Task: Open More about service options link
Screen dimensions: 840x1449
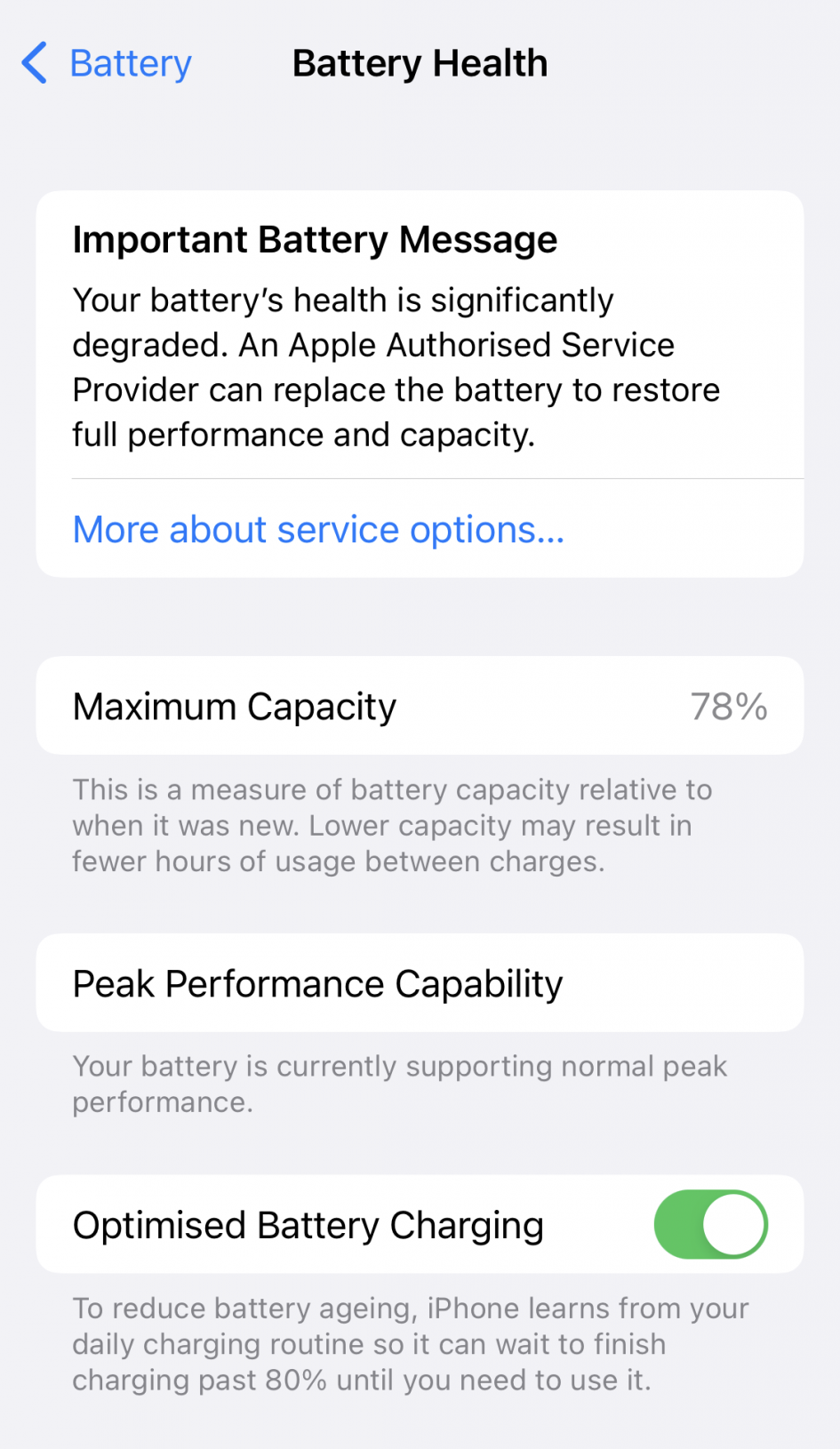Action: 318,530
